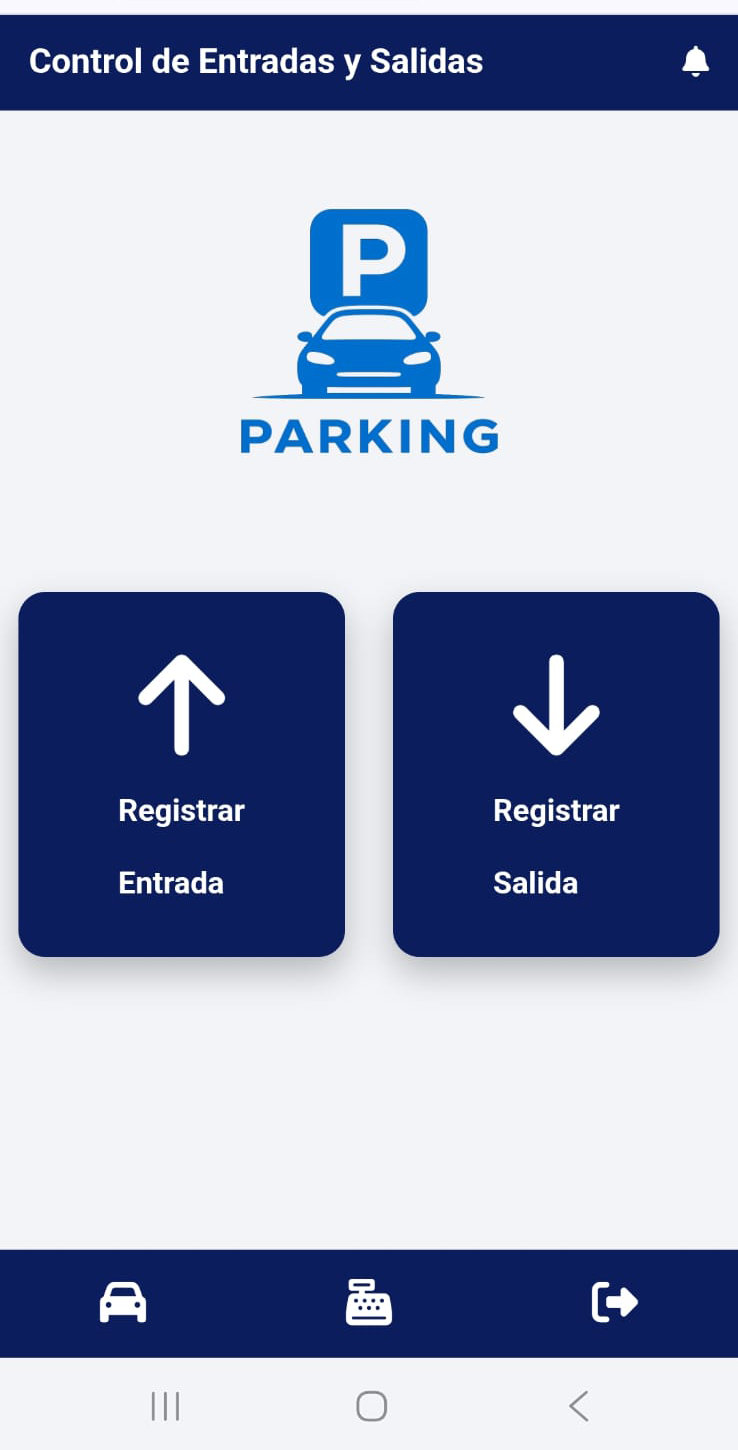Go back with system back button

coord(578,1406)
